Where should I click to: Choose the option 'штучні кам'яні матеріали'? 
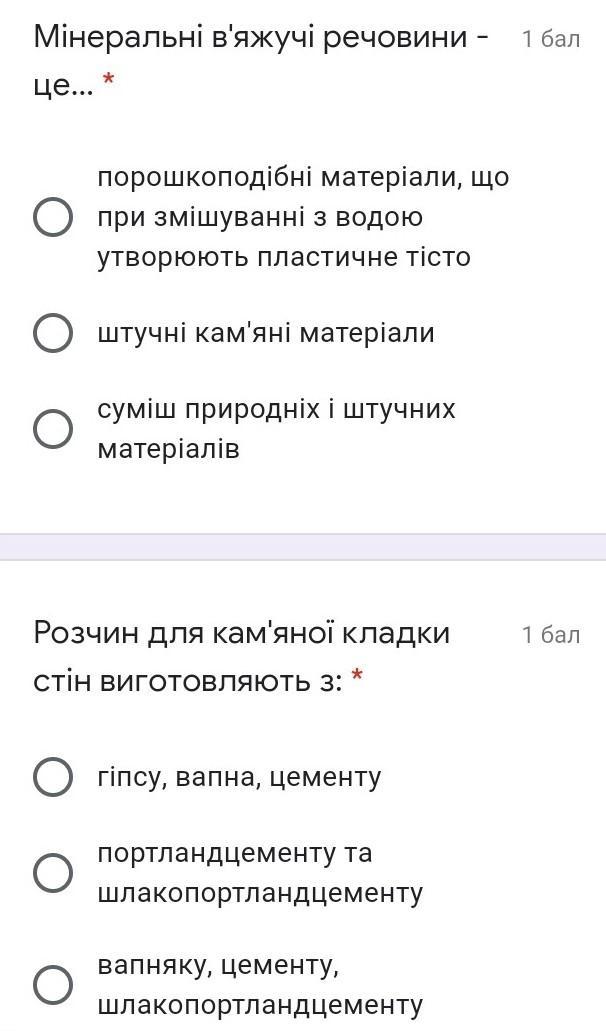click(x=53, y=334)
